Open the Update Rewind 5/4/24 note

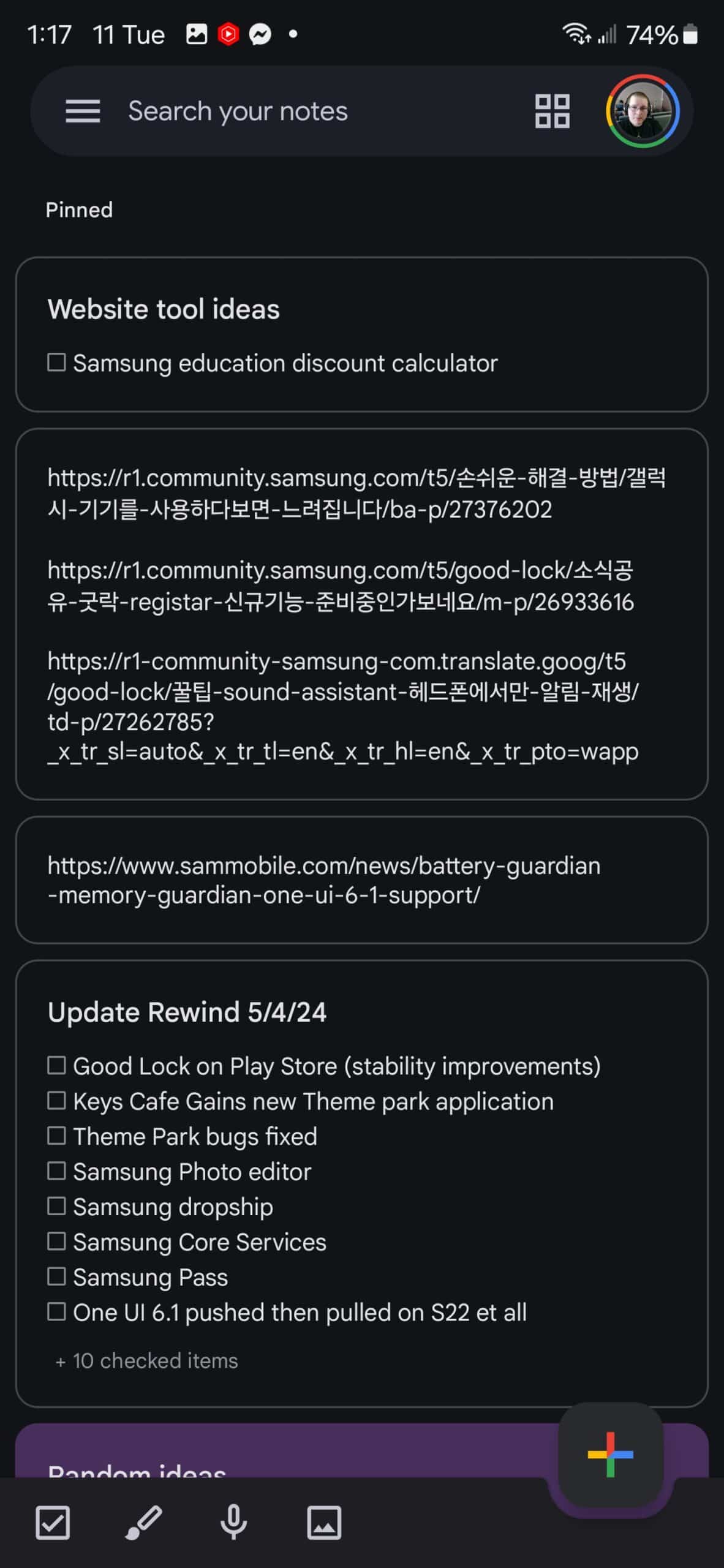(x=361, y=1183)
